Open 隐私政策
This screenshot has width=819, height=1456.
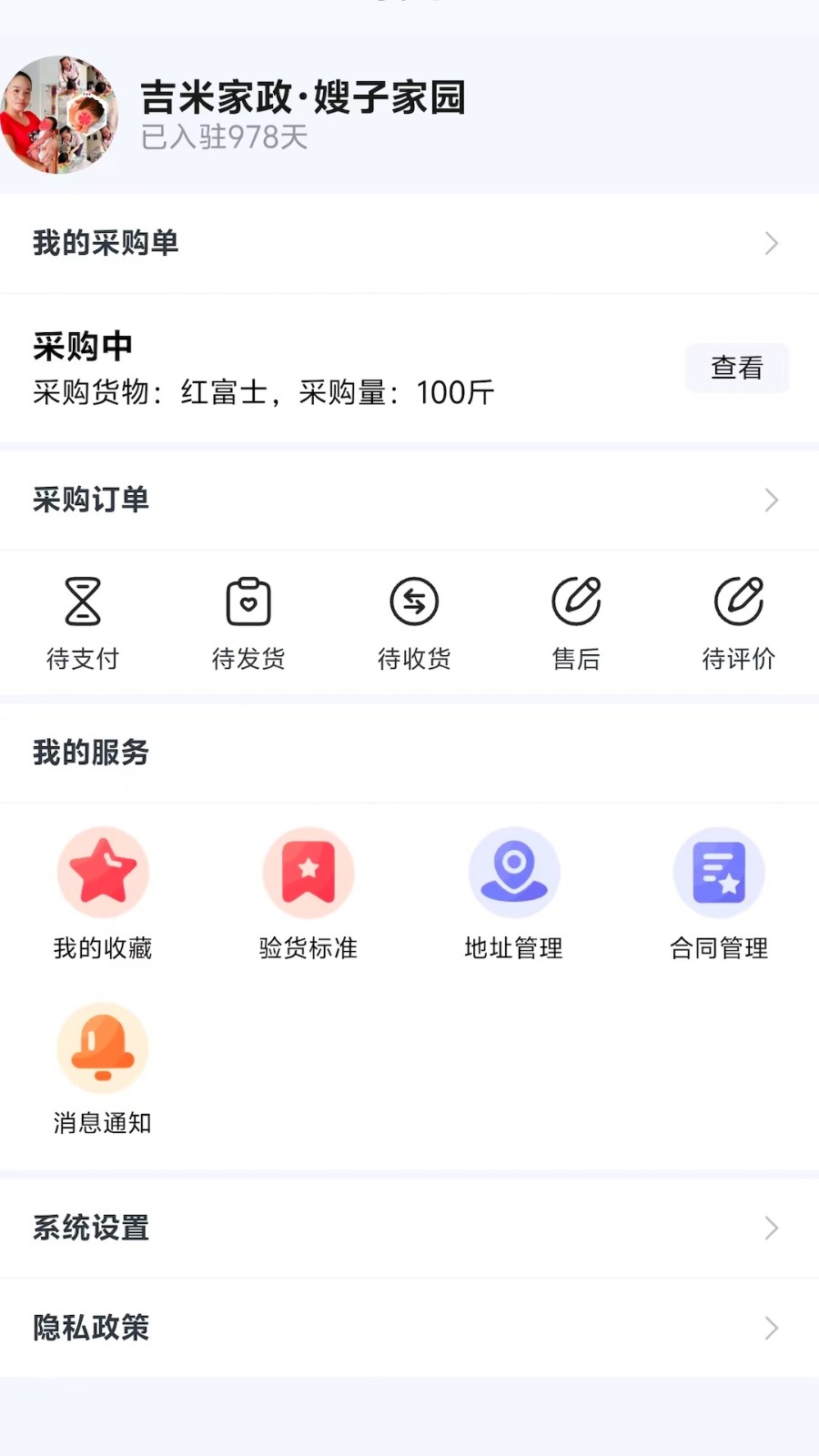pyautogui.click(x=409, y=1328)
